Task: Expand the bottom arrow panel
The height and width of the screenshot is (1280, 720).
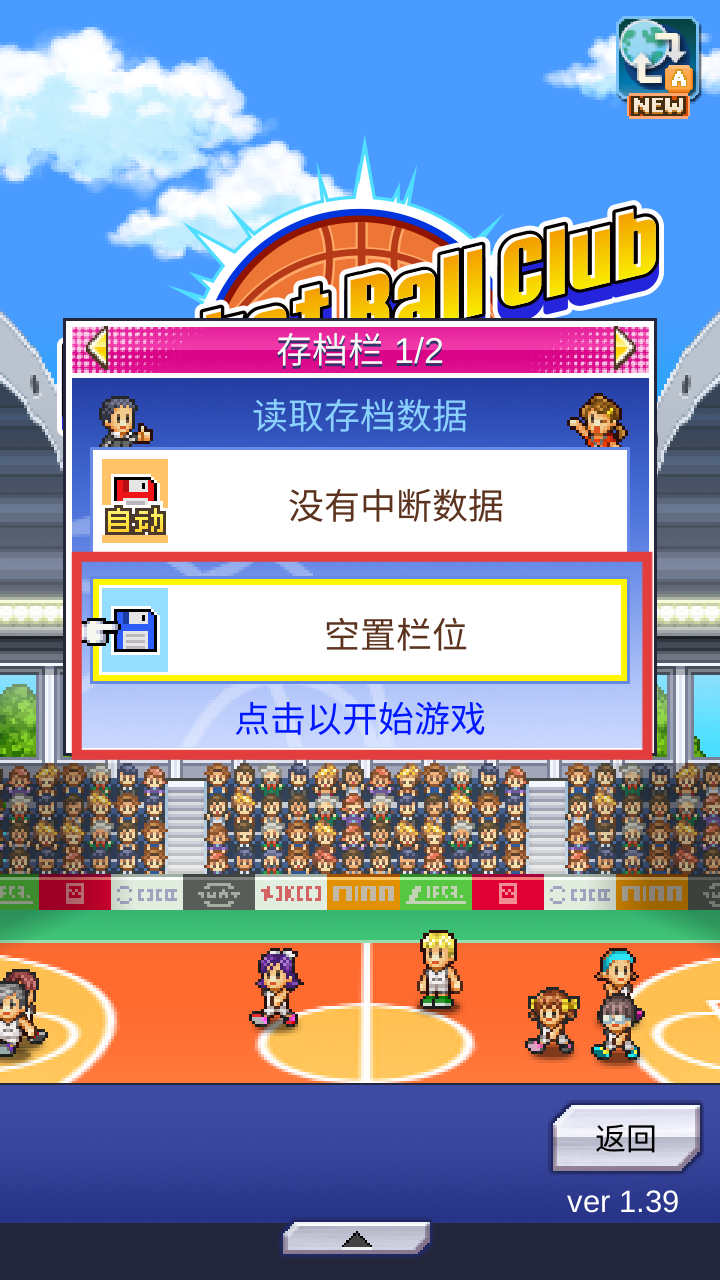Action: 357,1238
